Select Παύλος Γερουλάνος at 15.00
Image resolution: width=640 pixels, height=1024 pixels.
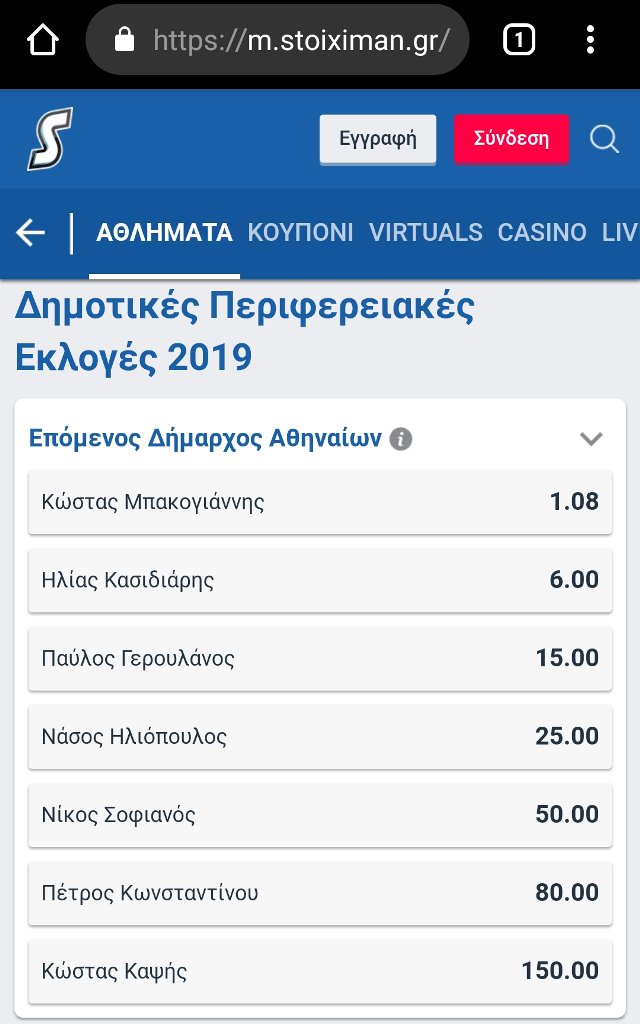pos(320,658)
